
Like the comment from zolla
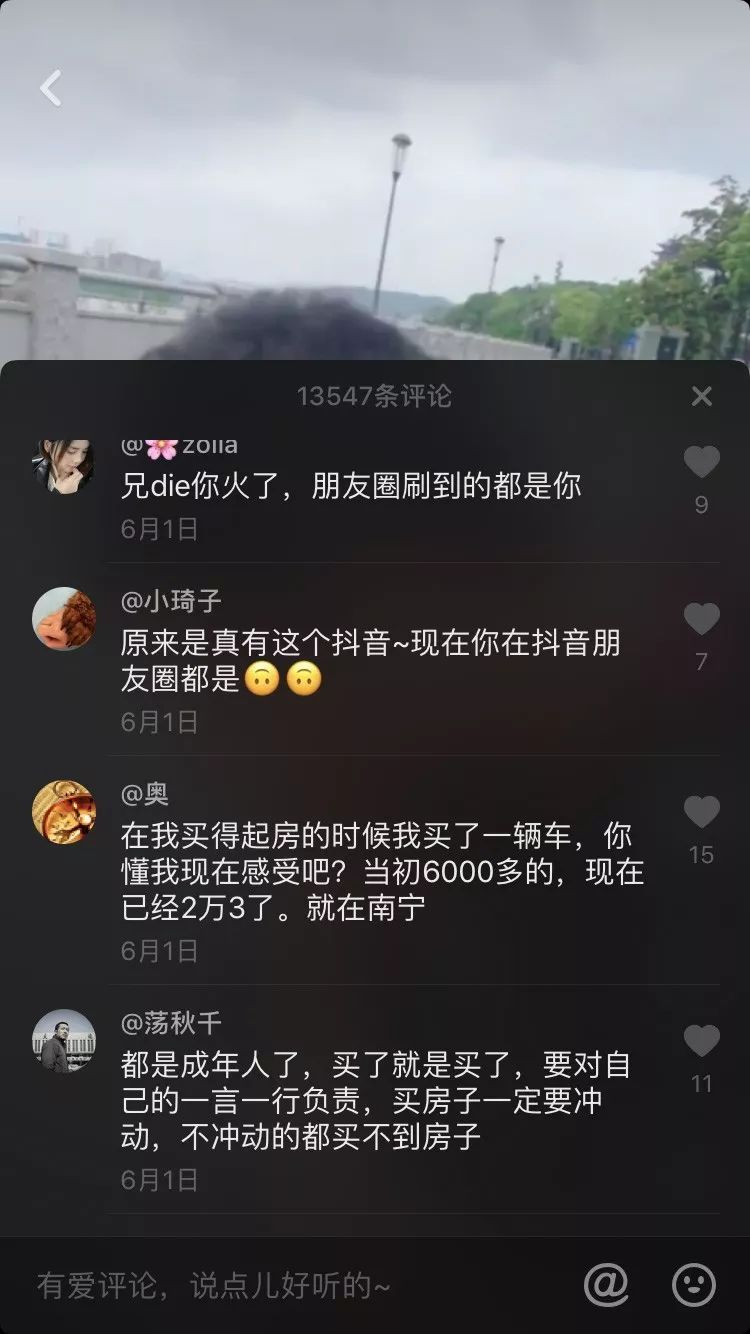pyautogui.click(x=701, y=463)
